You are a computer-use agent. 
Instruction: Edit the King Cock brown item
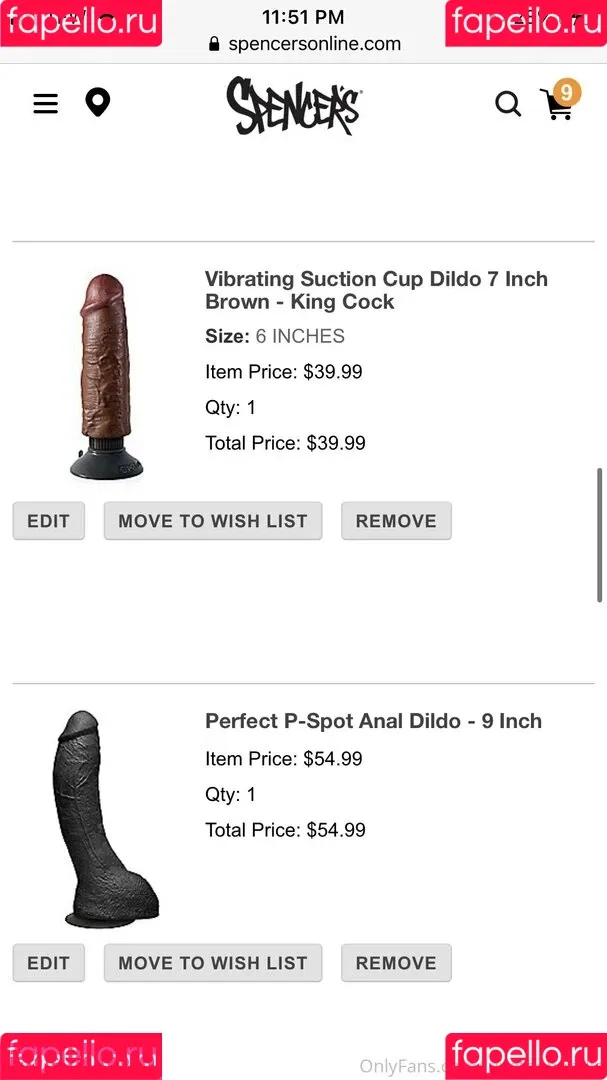pos(48,521)
